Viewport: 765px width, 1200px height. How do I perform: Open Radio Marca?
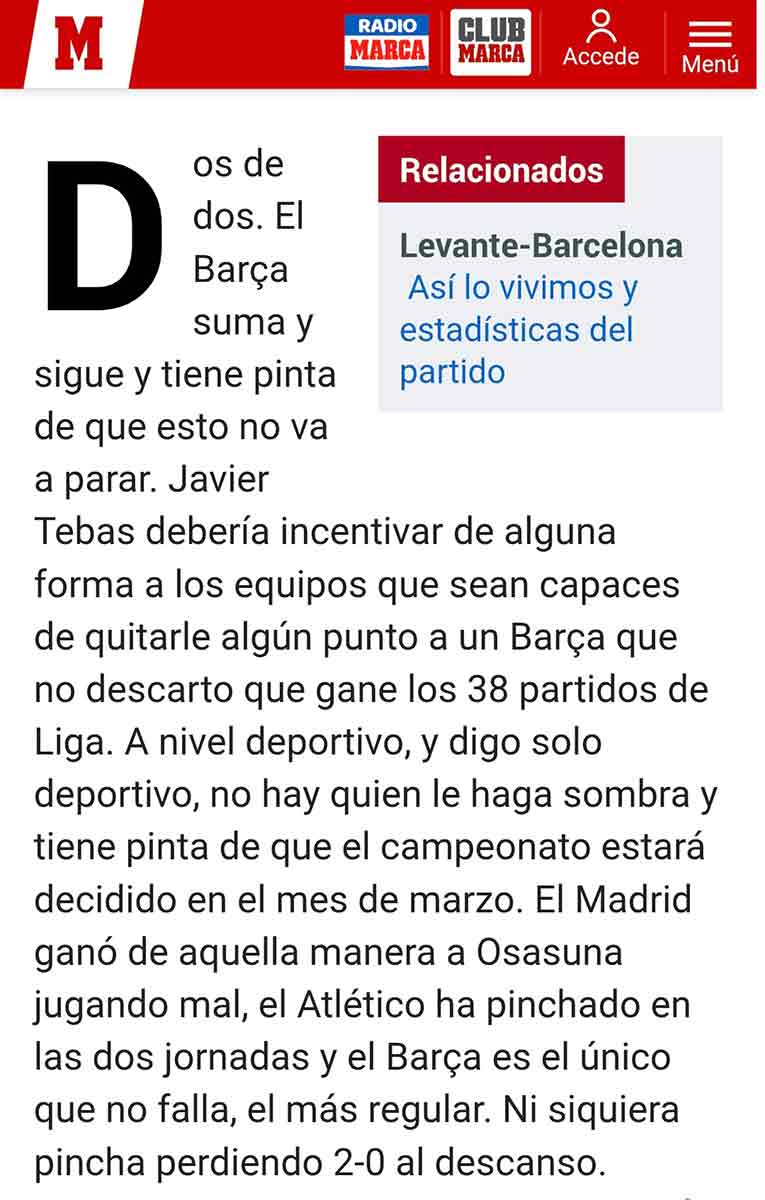(386, 42)
